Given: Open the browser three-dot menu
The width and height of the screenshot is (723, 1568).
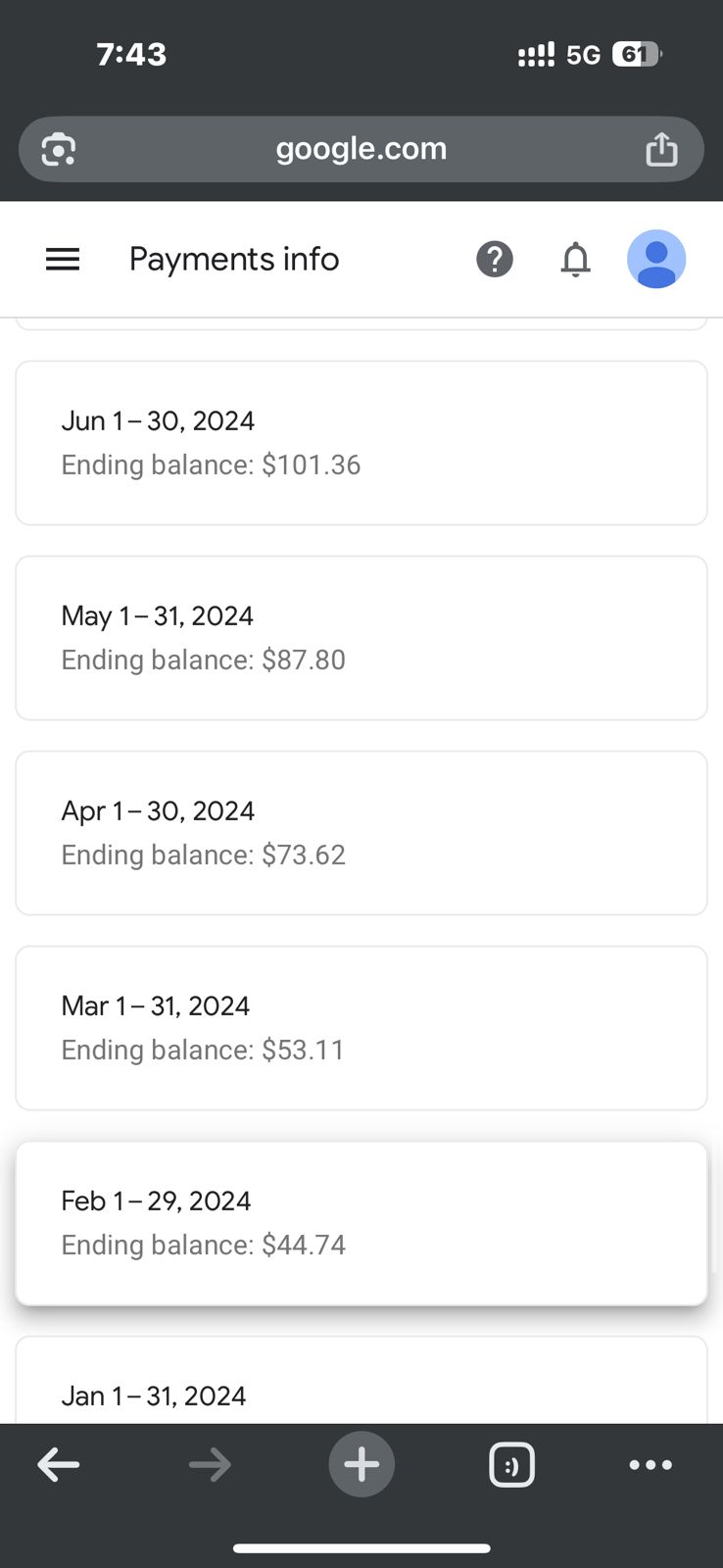Looking at the screenshot, I should tap(651, 1465).
